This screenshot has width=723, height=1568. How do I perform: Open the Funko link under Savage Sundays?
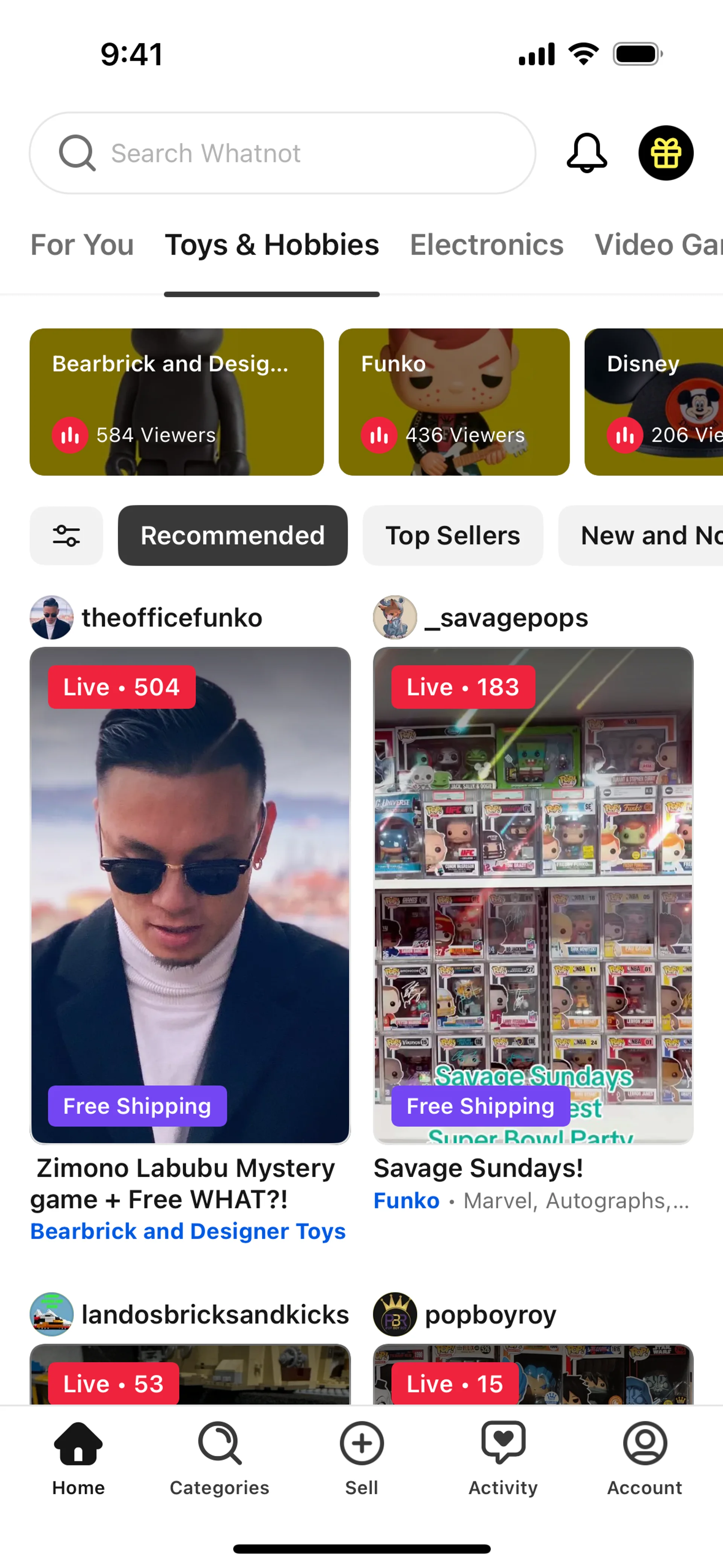point(406,1201)
